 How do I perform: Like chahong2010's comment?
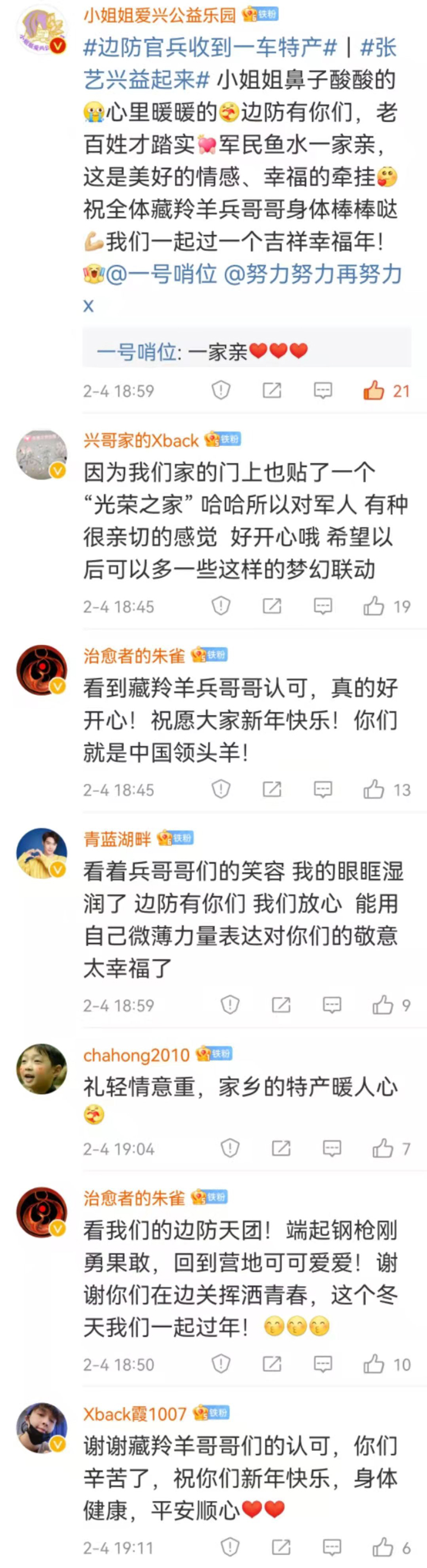pyautogui.click(x=383, y=1149)
